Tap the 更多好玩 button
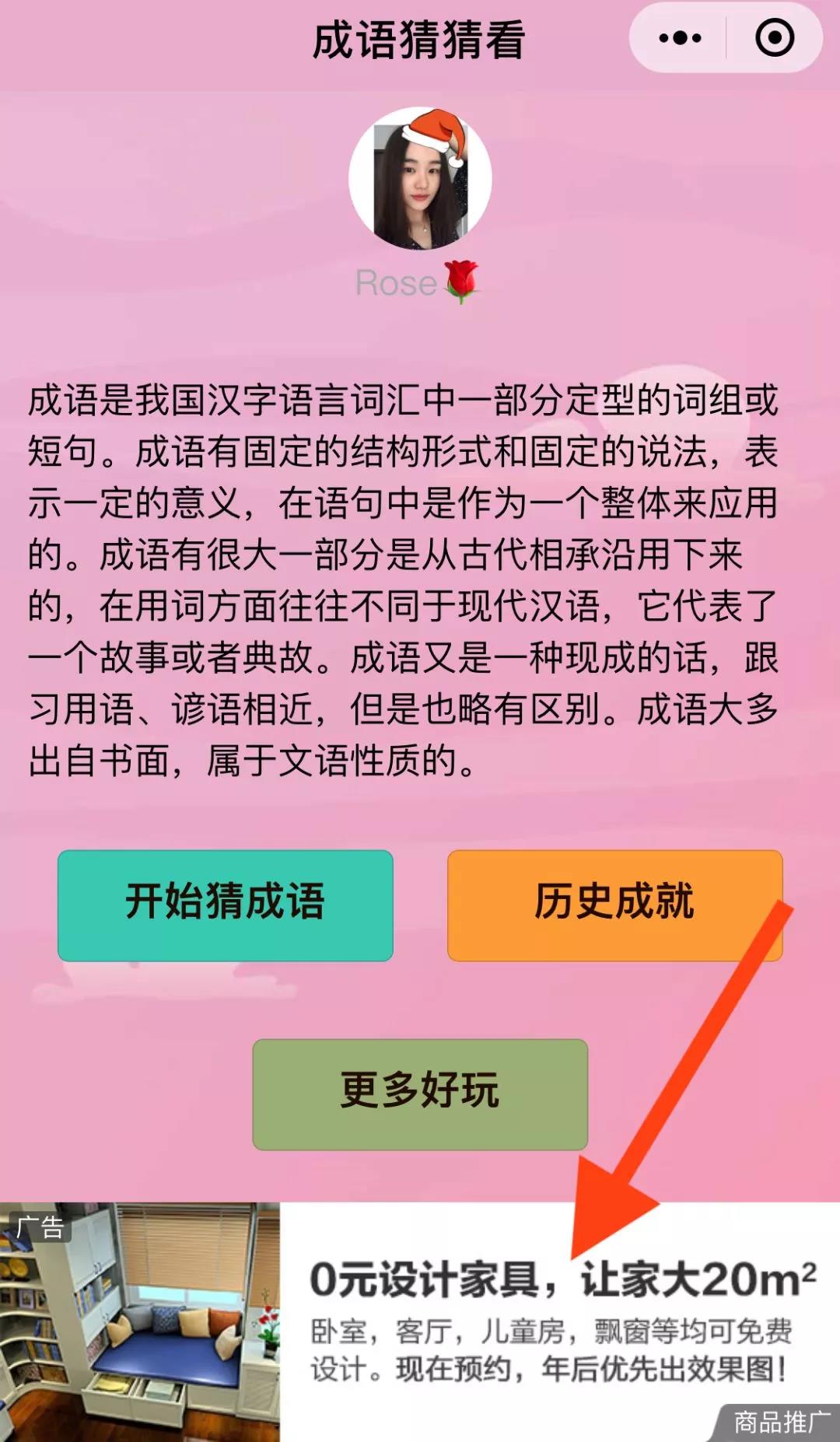840x1442 pixels. (x=419, y=1094)
